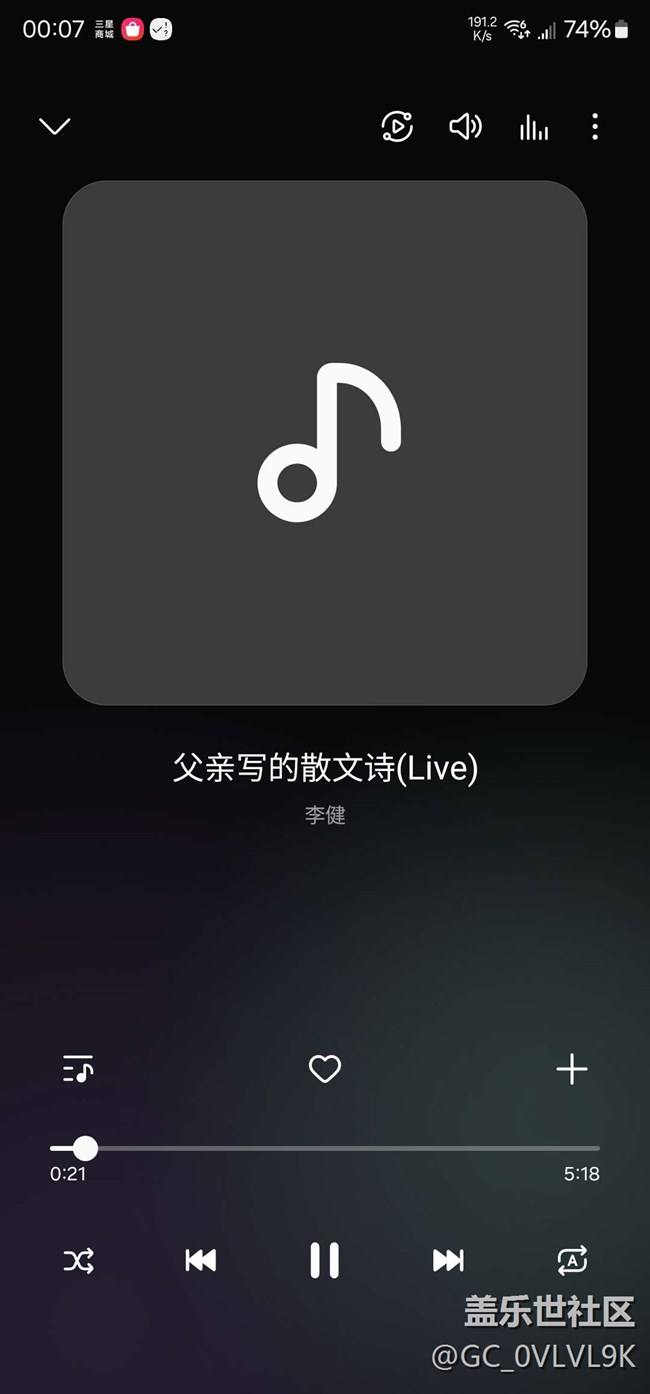Skip to the next track
650x1394 pixels.
coord(448,1261)
